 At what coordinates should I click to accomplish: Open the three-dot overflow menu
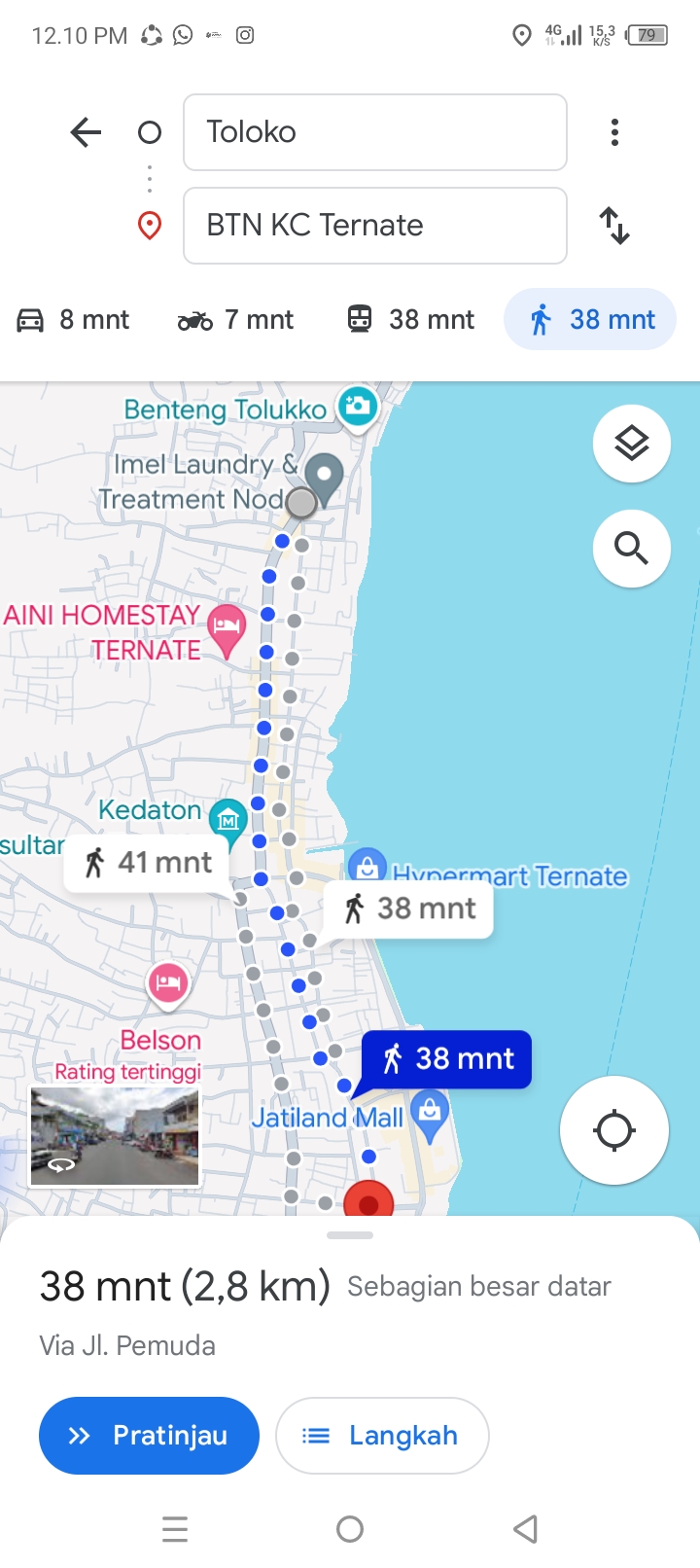click(614, 132)
